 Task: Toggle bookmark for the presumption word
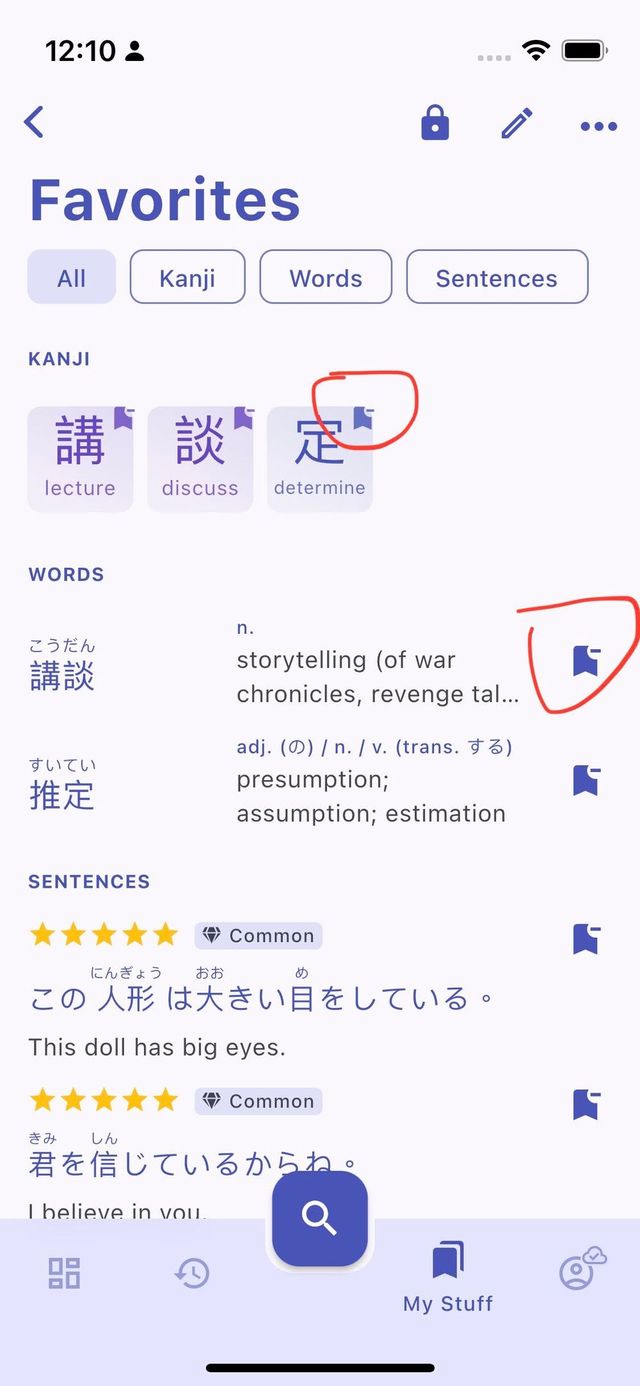pyautogui.click(x=586, y=780)
